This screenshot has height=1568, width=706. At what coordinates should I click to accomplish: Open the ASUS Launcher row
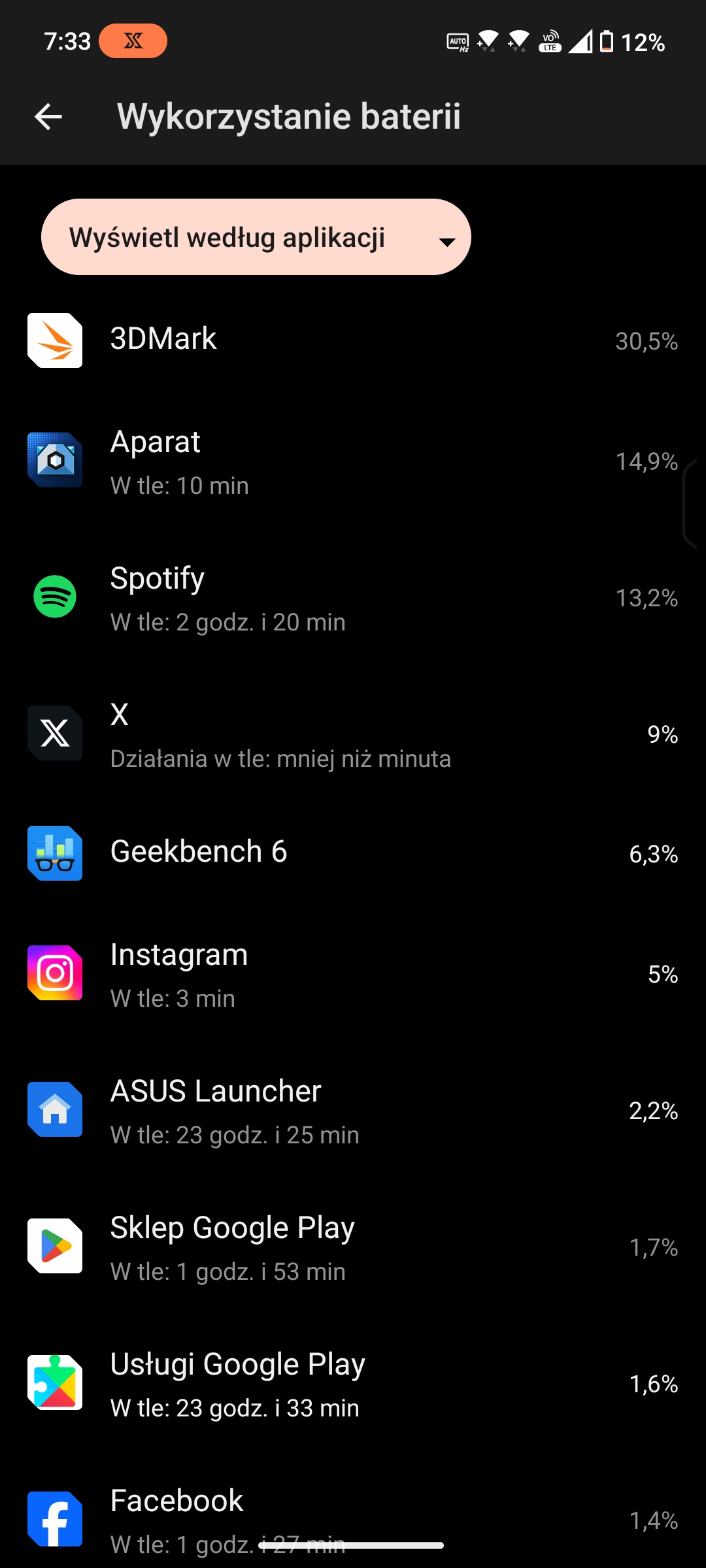pos(353,1110)
